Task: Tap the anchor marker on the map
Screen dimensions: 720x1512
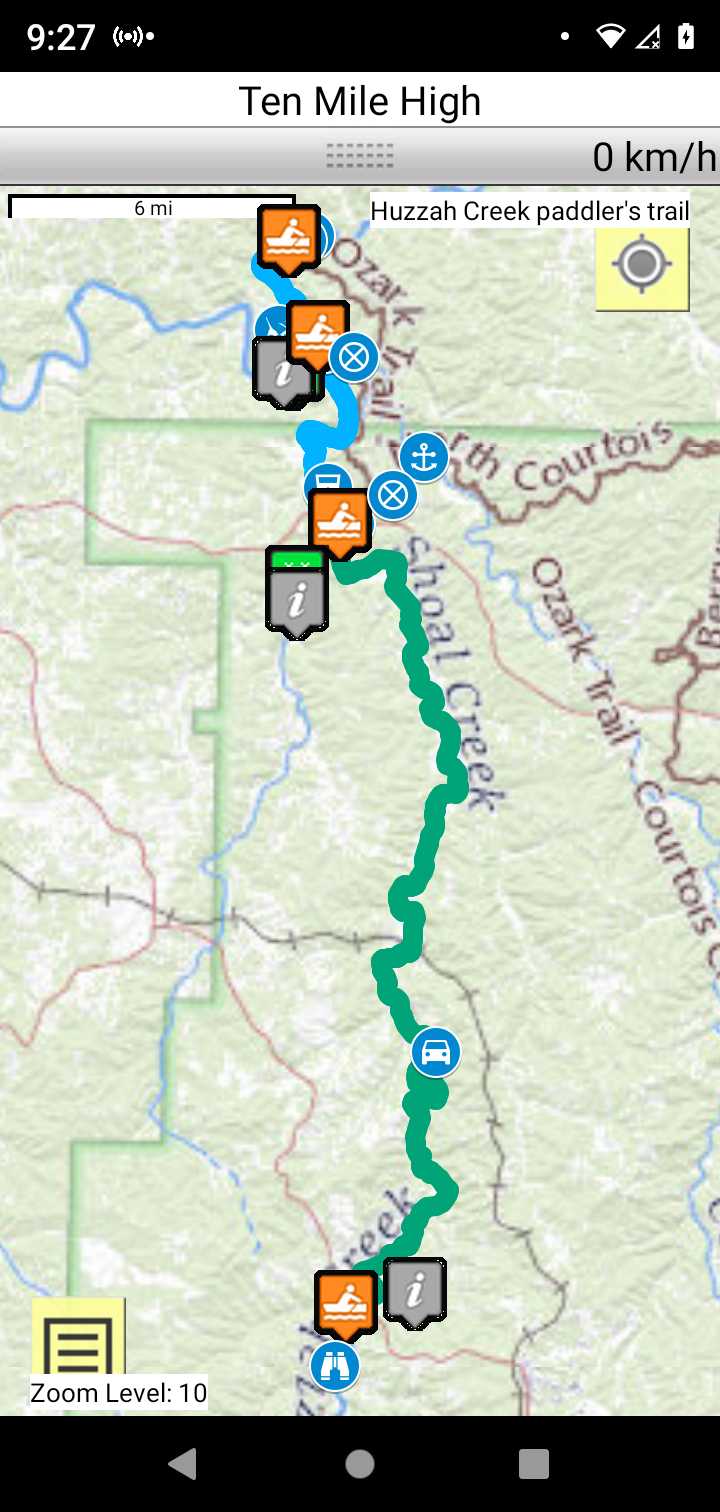Action: 424,457
